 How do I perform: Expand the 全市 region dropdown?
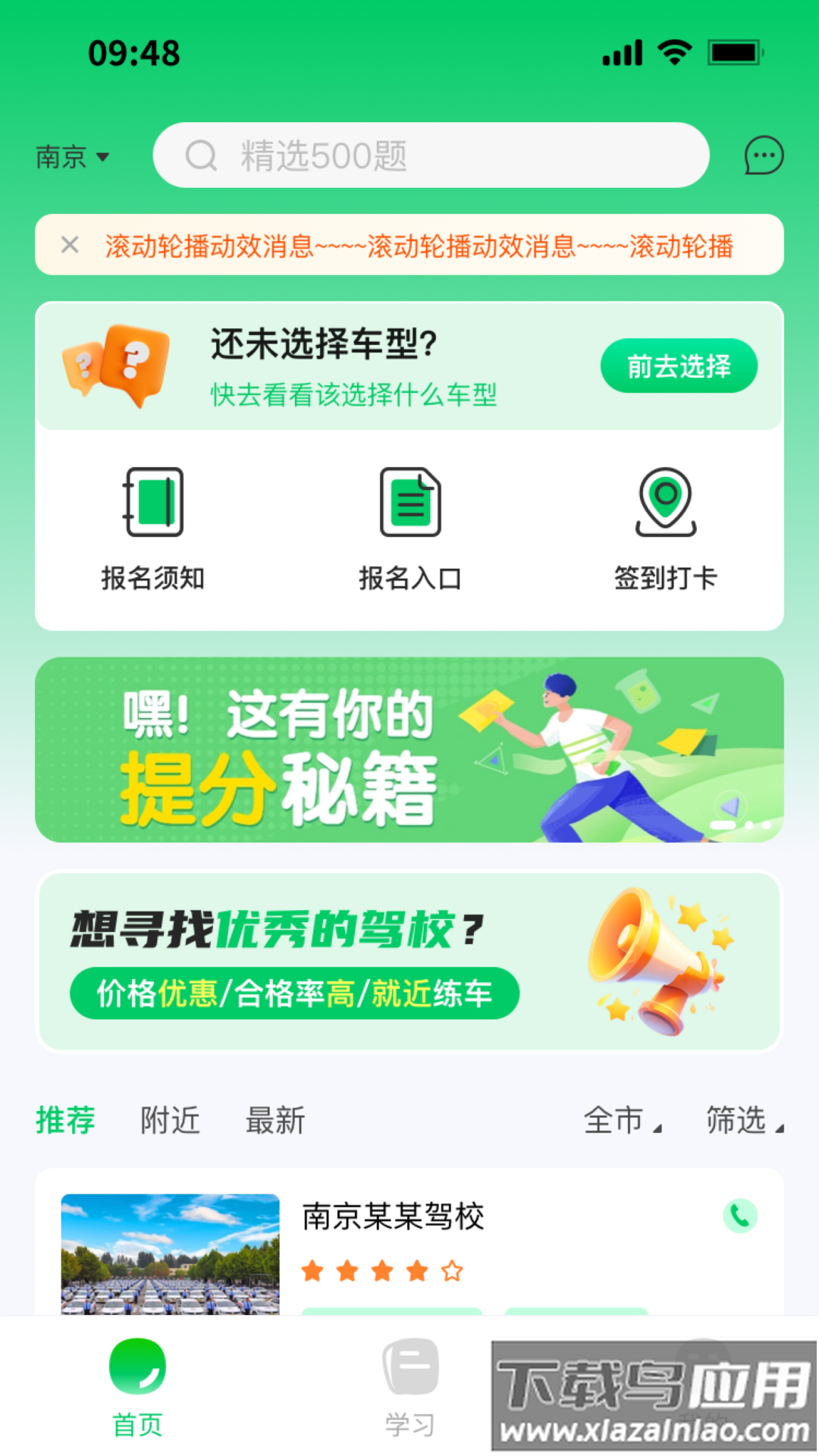(x=620, y=1120)
